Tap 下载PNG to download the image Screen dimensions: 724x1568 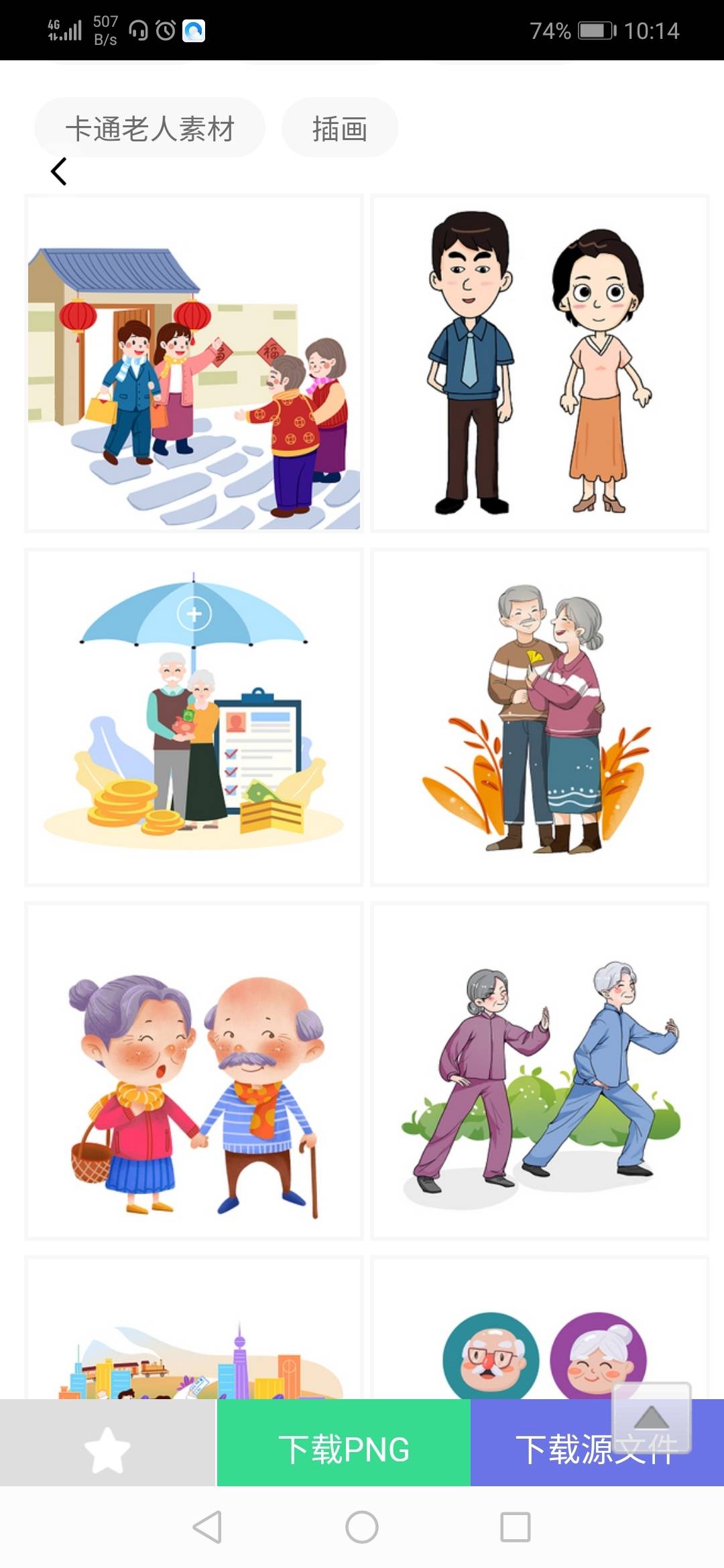point(343,1450)
